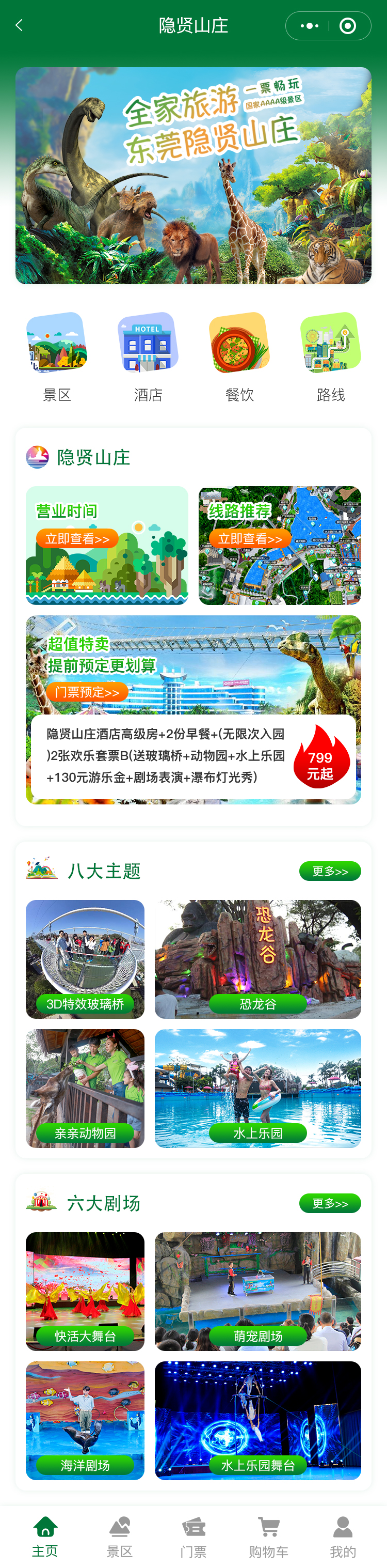
Task: Open the 全家旅游 banner
Action: point(193,175)
